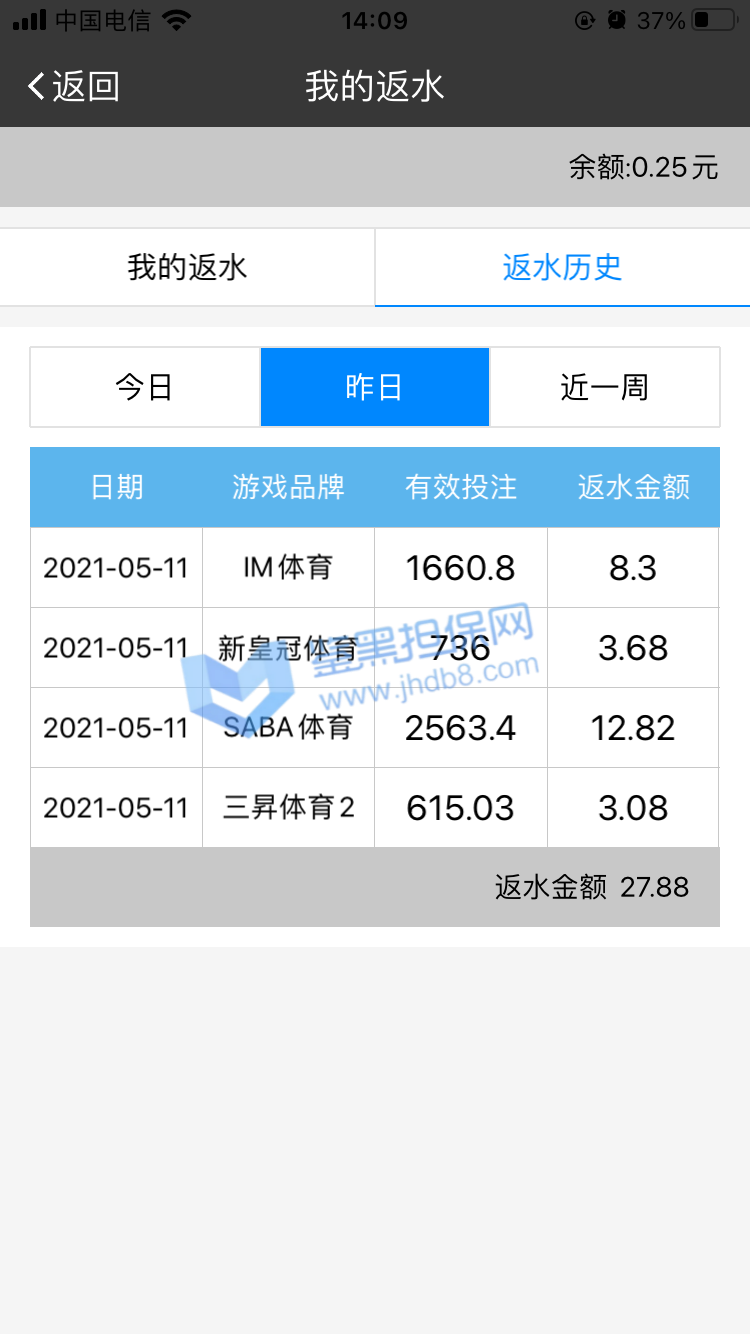The width and height of the screenshot is (750, 1334).
Task: Show today's rebates with 今日
Action: tap(145, 387)
